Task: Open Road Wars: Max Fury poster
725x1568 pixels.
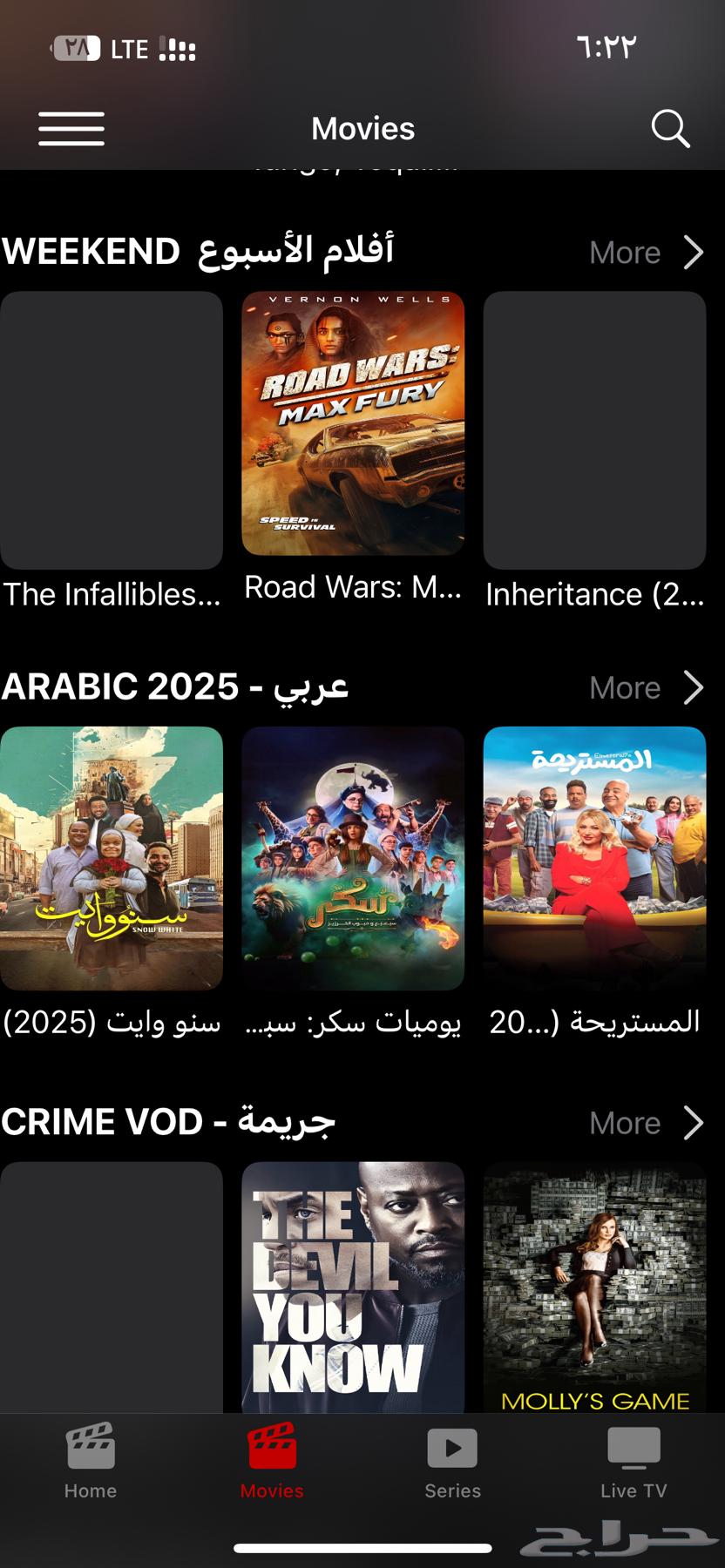Action: (353, 423)
